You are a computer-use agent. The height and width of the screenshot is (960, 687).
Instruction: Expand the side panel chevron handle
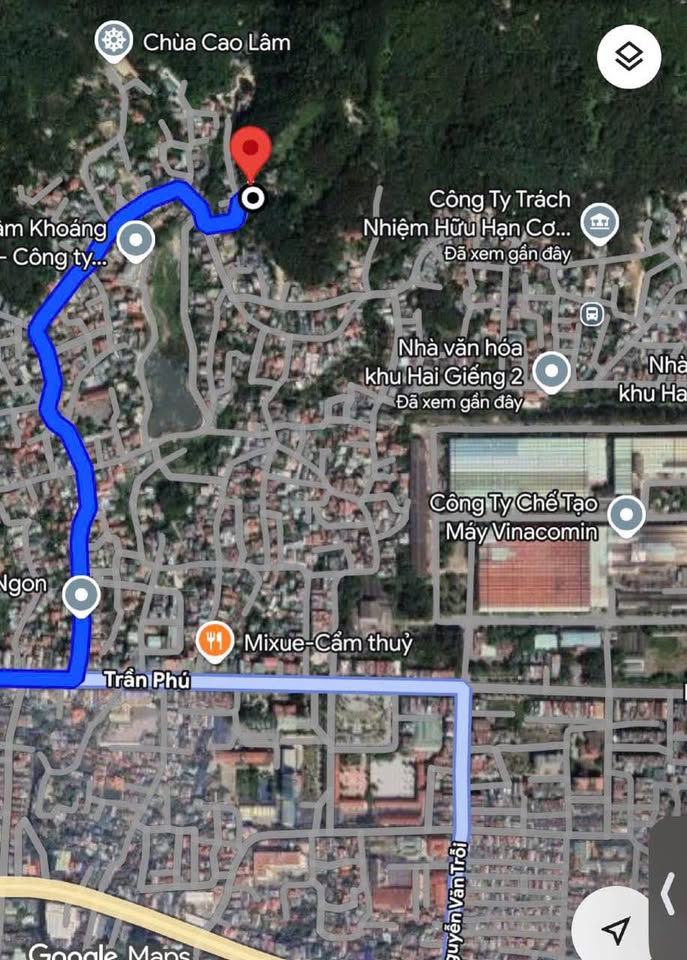[x=669, y=892]
